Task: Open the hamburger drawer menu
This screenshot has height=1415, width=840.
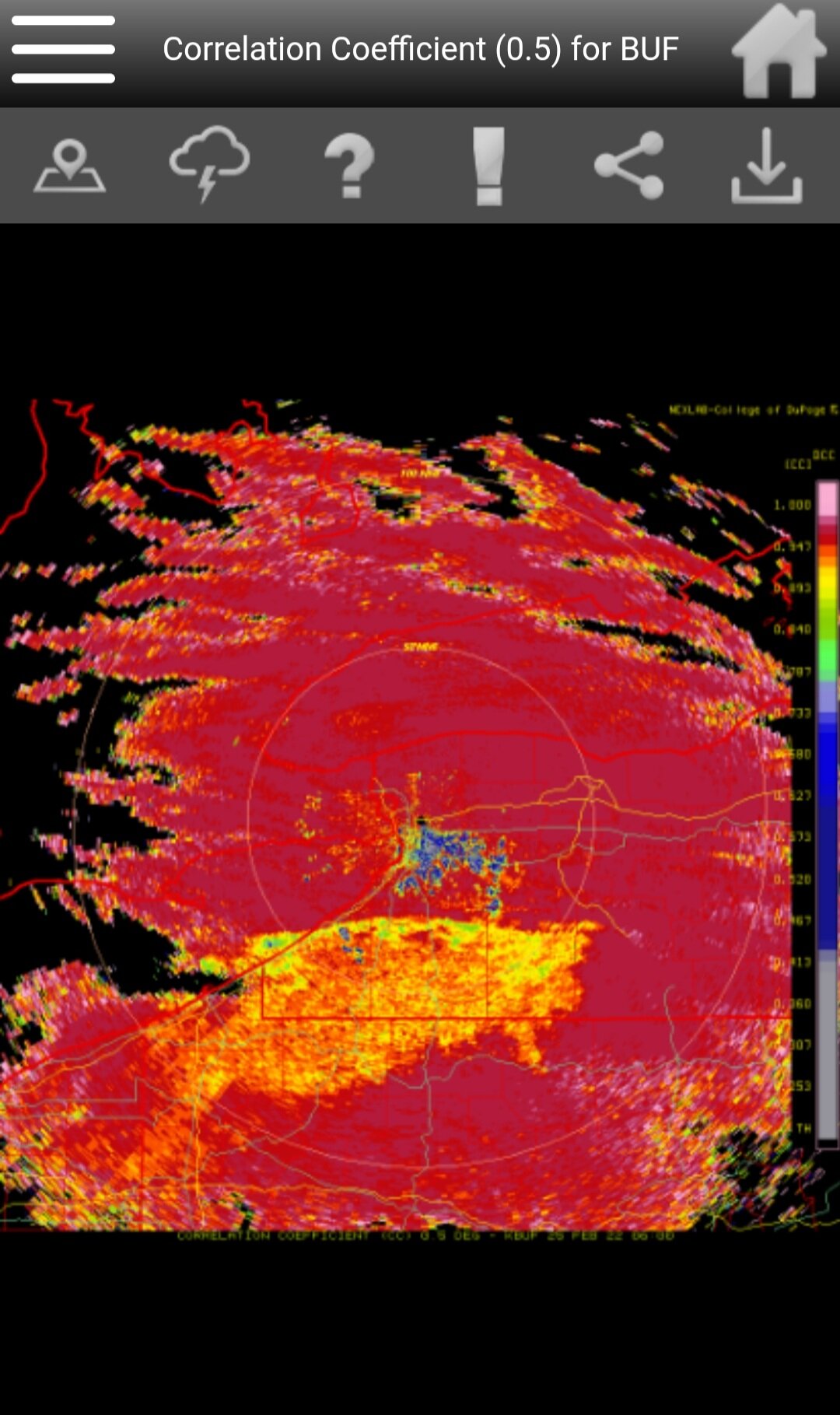Action: point(64,50)
